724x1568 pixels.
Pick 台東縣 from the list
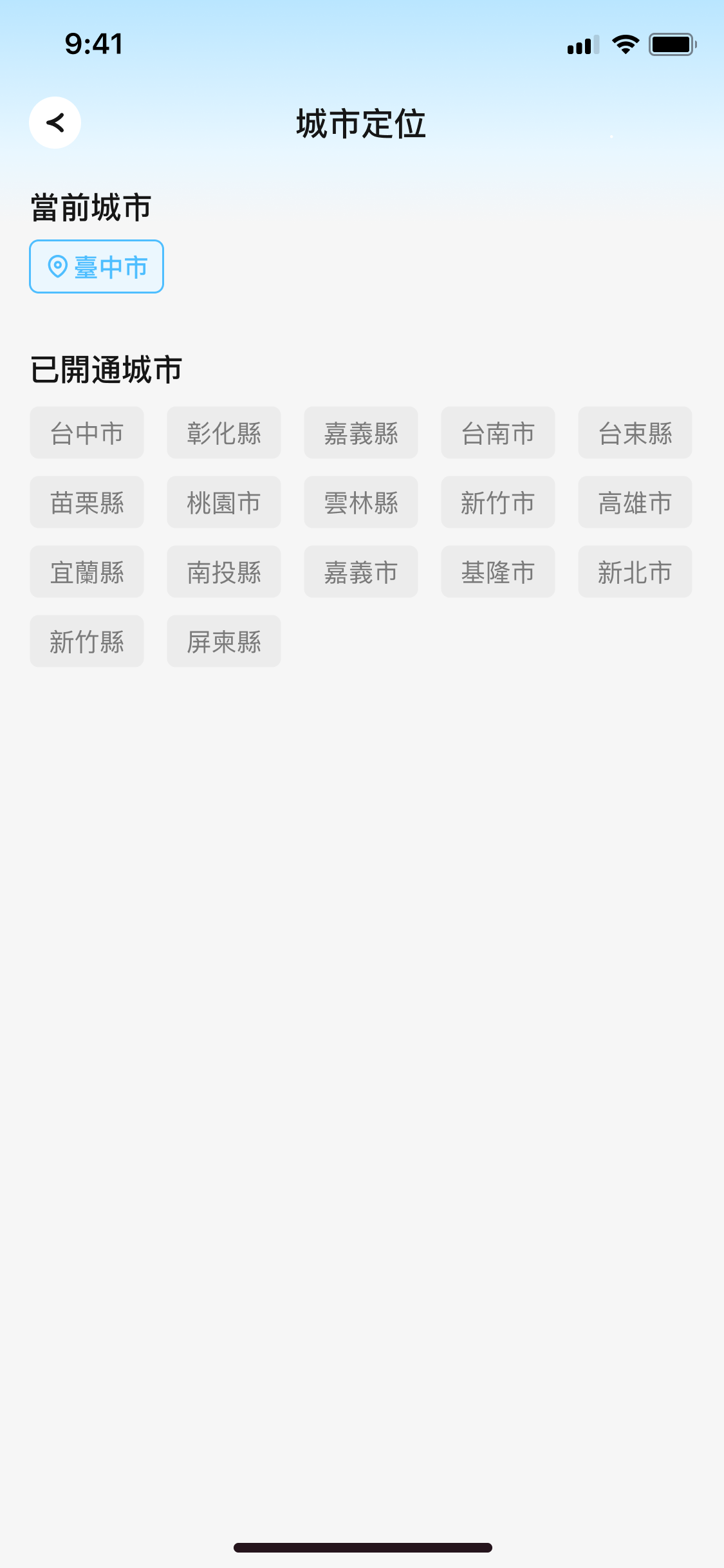[x=635, y=433]
